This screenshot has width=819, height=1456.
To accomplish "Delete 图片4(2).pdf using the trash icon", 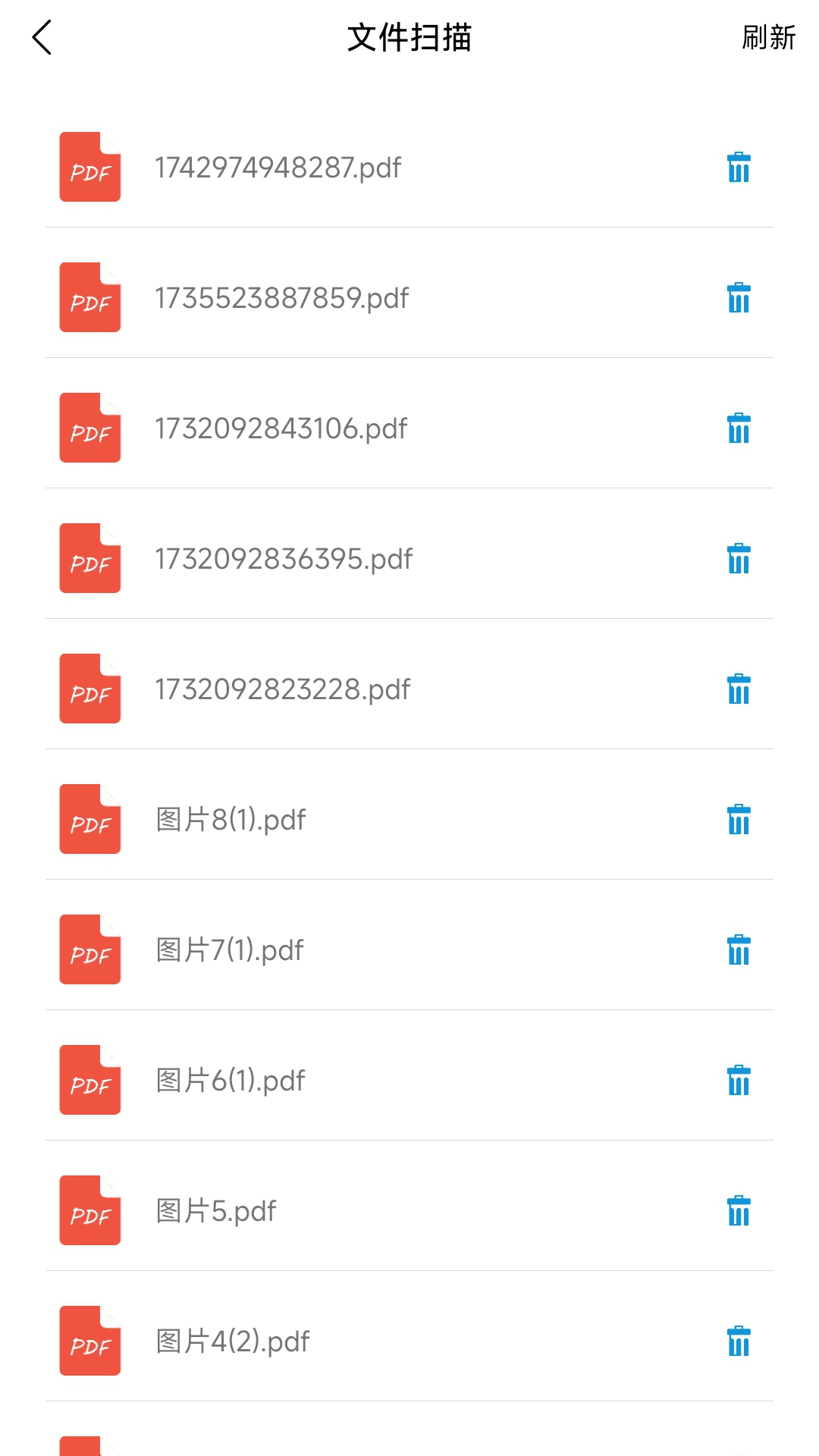I will [x=739, y=1341].
